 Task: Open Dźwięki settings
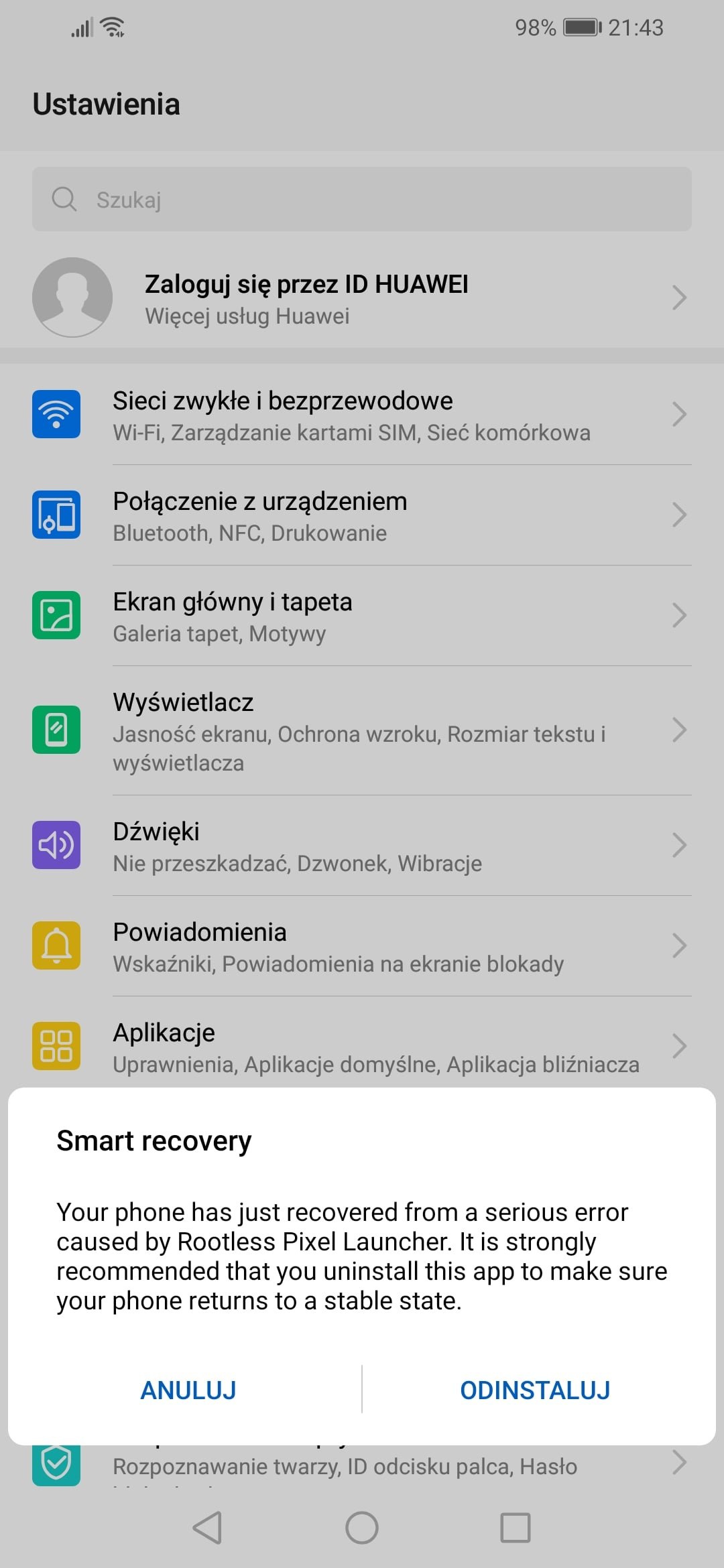click(x=362, y=846)
